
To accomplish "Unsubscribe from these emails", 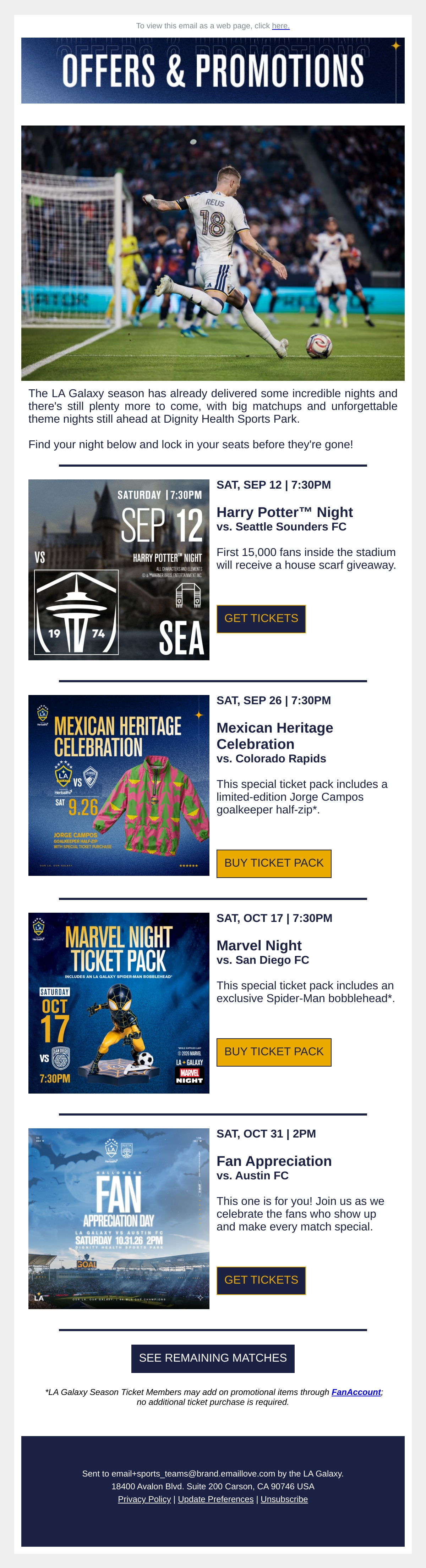I will (284, 1499).
